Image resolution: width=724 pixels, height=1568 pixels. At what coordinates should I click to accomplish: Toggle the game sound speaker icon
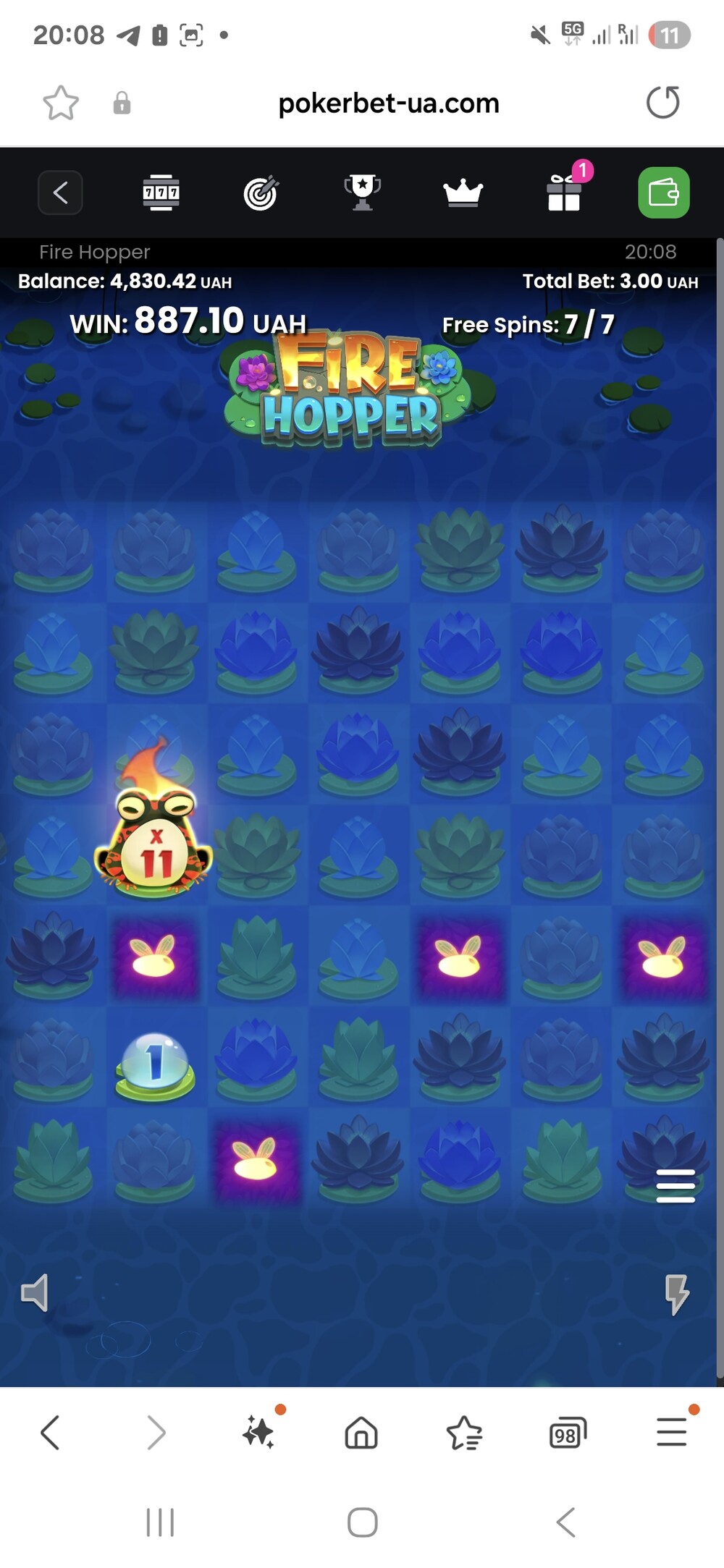35,1293
